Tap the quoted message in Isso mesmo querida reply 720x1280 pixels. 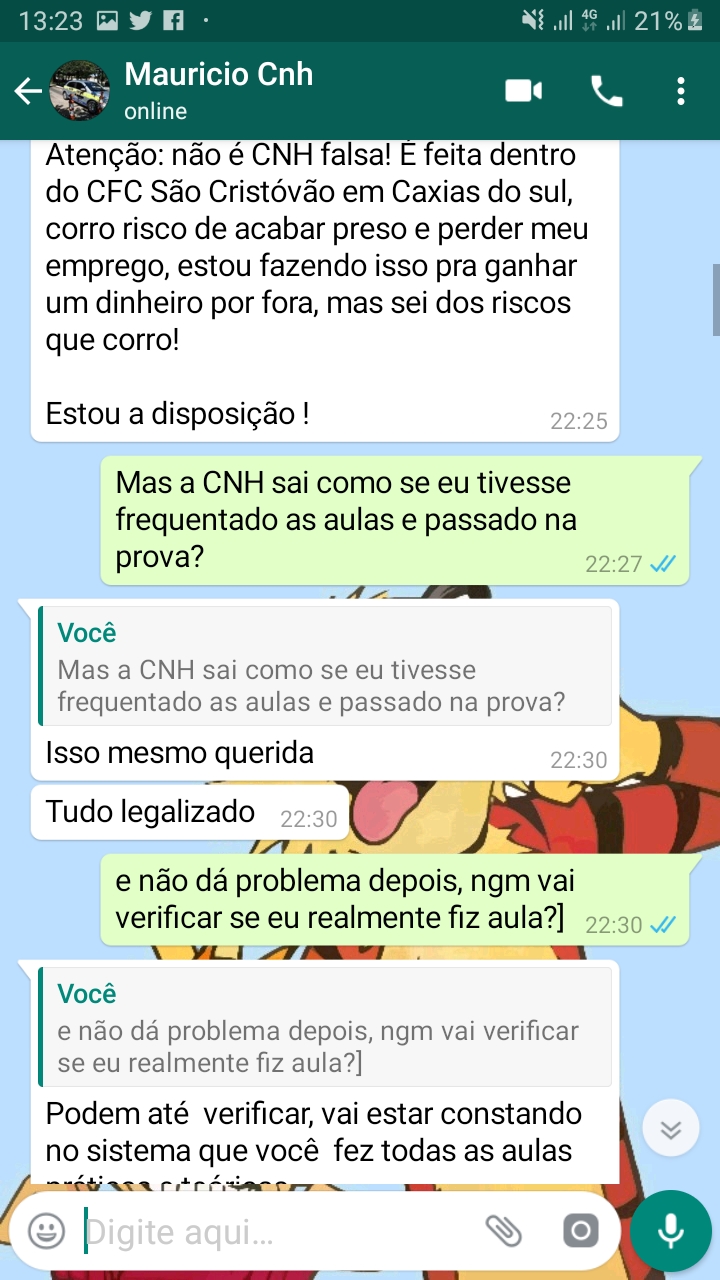click(324, 666)
